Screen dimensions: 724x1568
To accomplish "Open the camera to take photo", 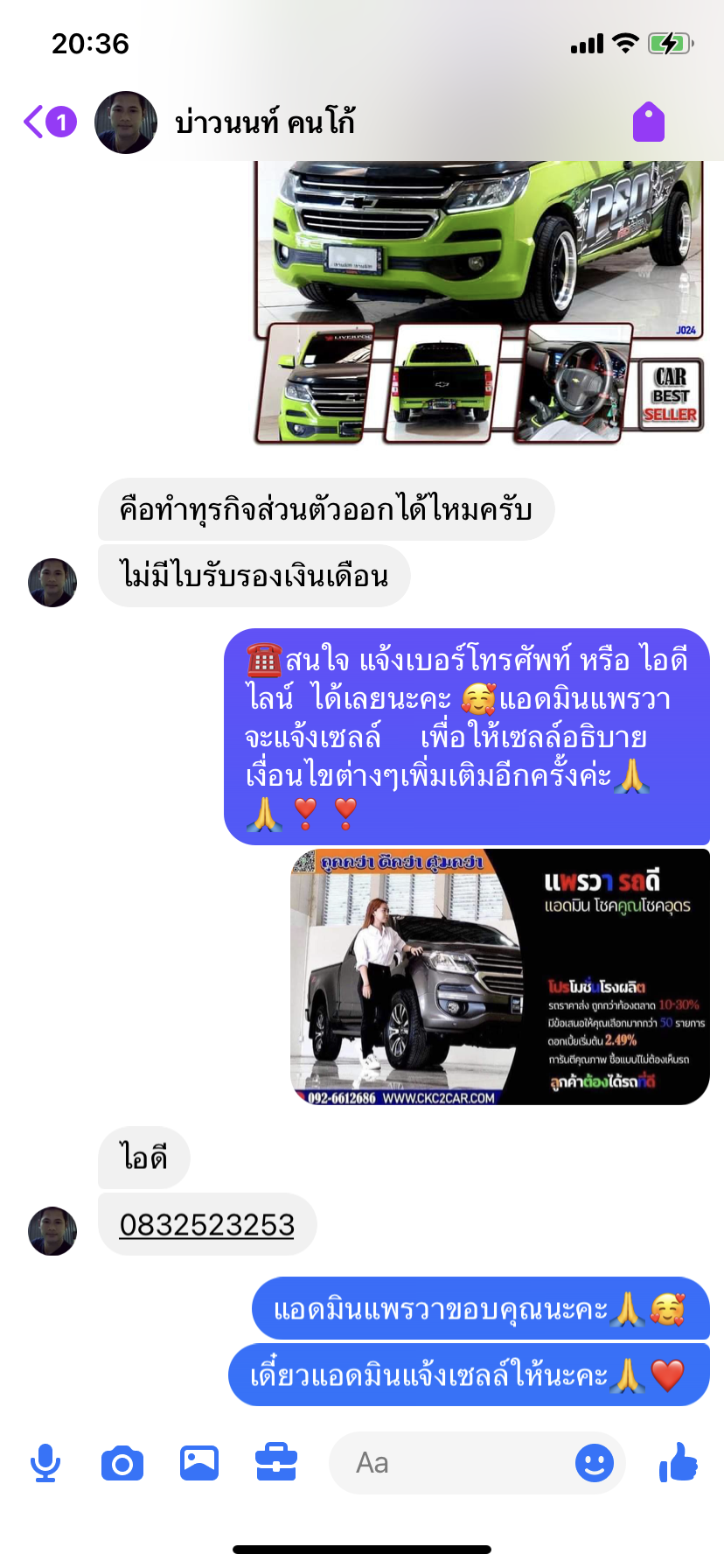I will (122, 1463).
